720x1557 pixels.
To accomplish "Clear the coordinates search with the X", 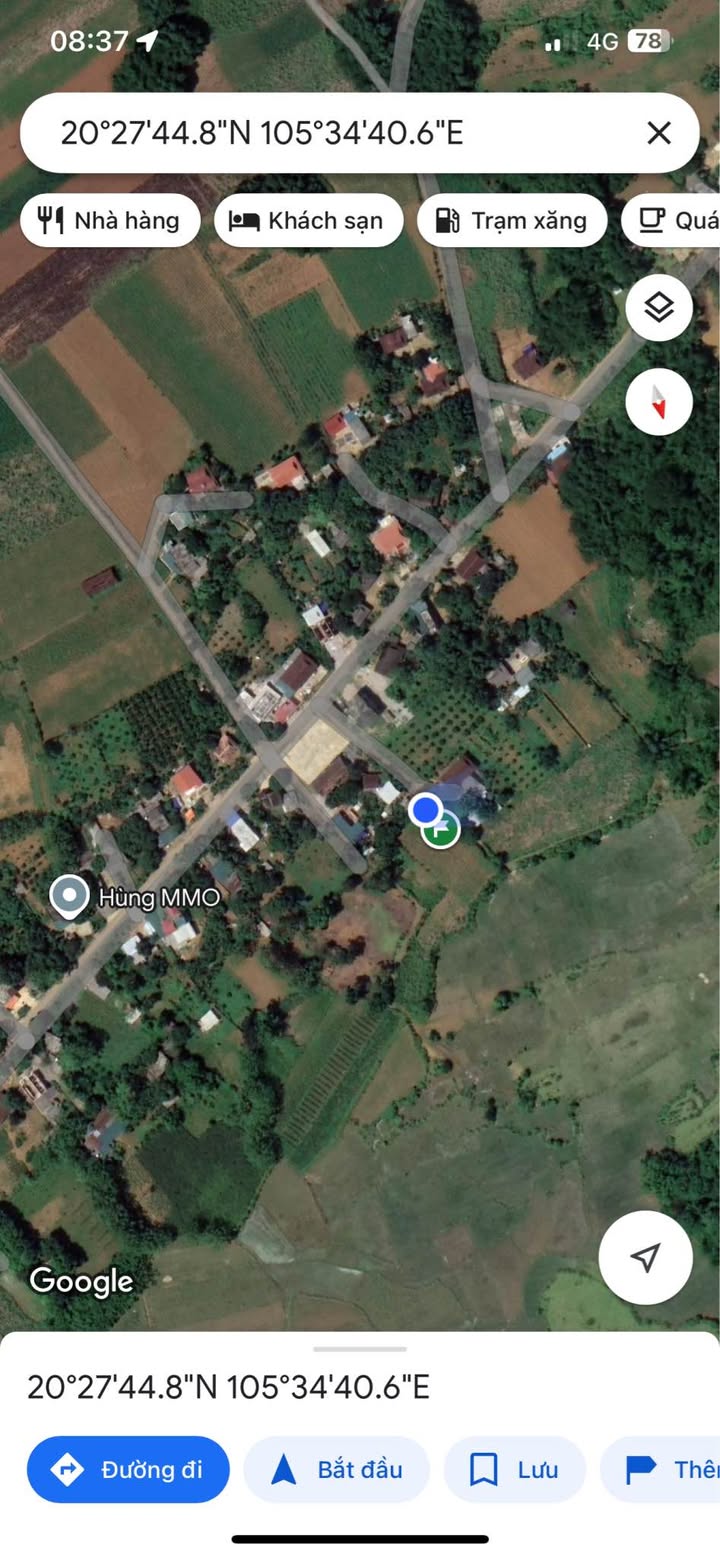I will coord(658,133).
